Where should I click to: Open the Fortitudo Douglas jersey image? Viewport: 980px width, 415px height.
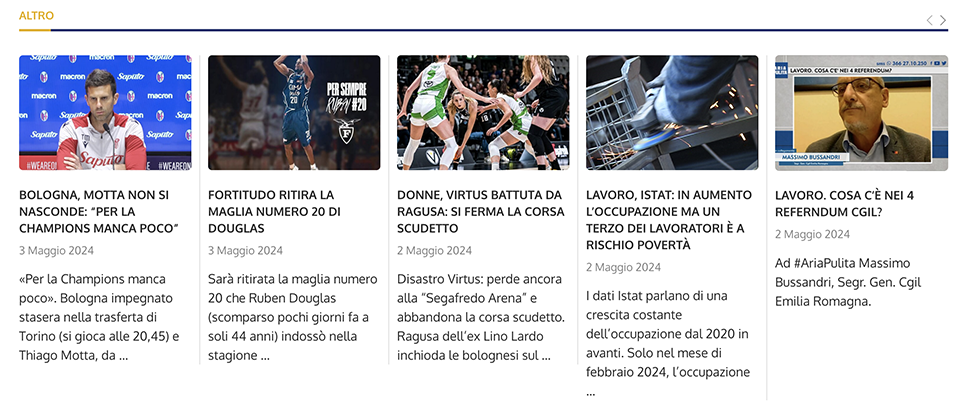294,112
